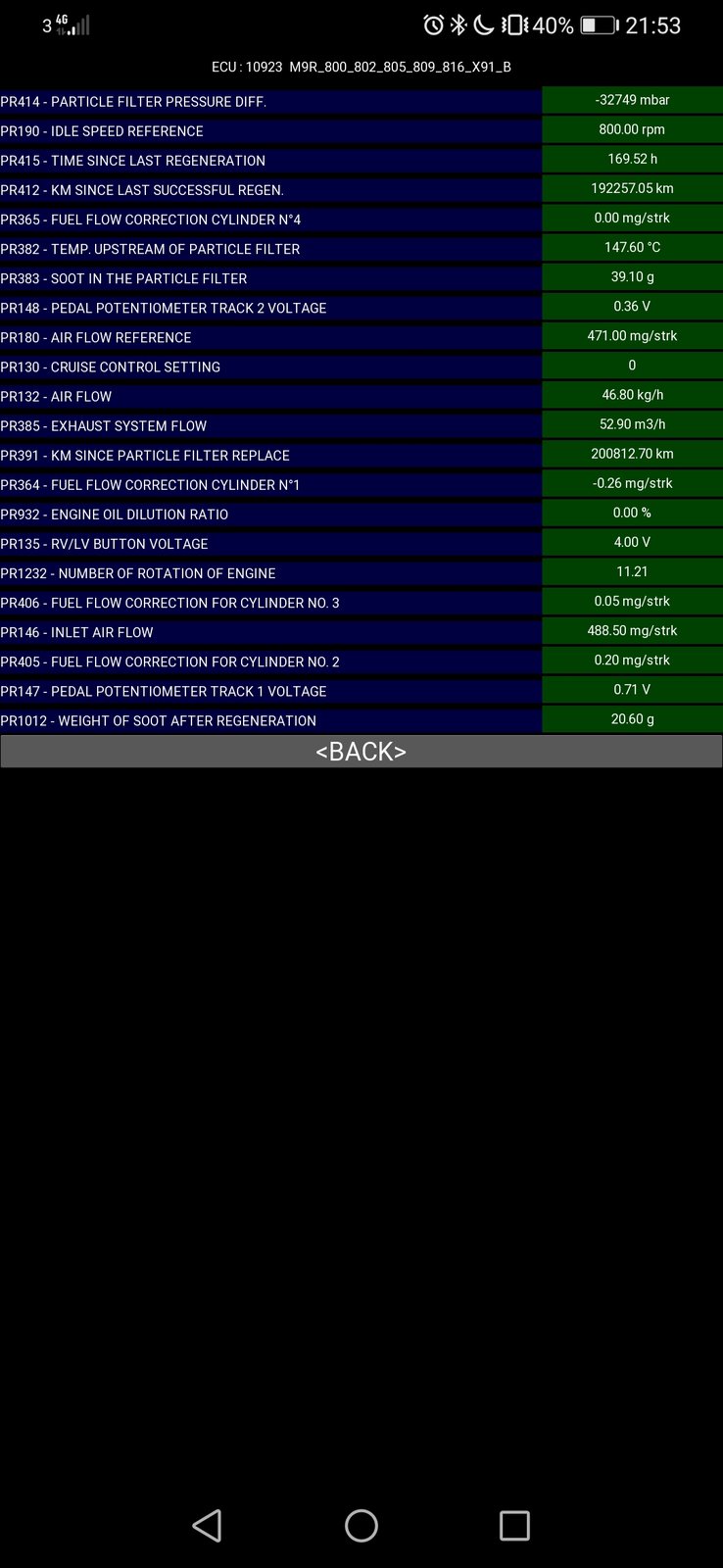This screenshot has width=723, height=1568.
Task: Go to the home screen
Action: point(361,1526)
